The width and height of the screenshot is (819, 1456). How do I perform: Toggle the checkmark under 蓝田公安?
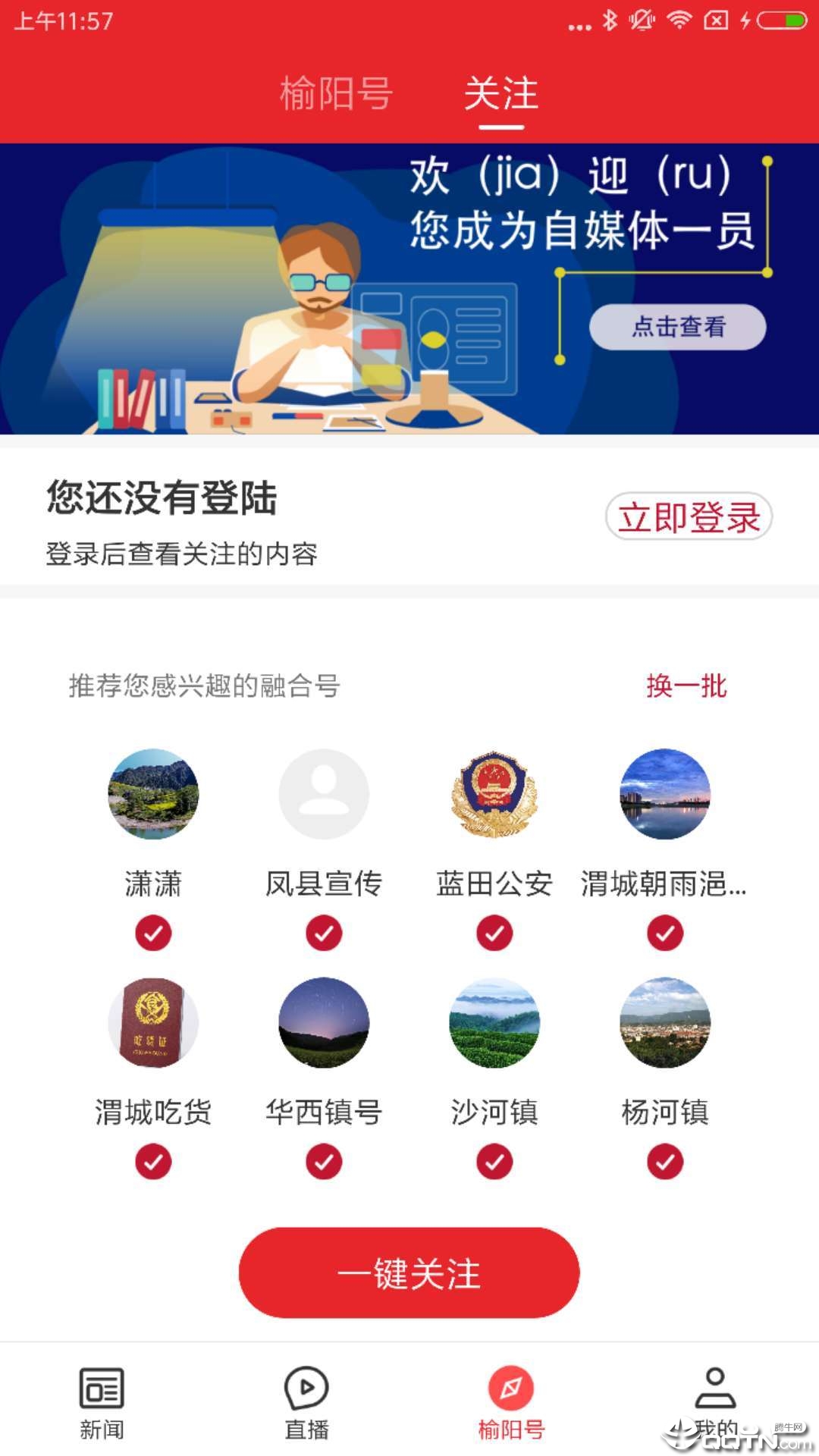(x=494, y=933)
